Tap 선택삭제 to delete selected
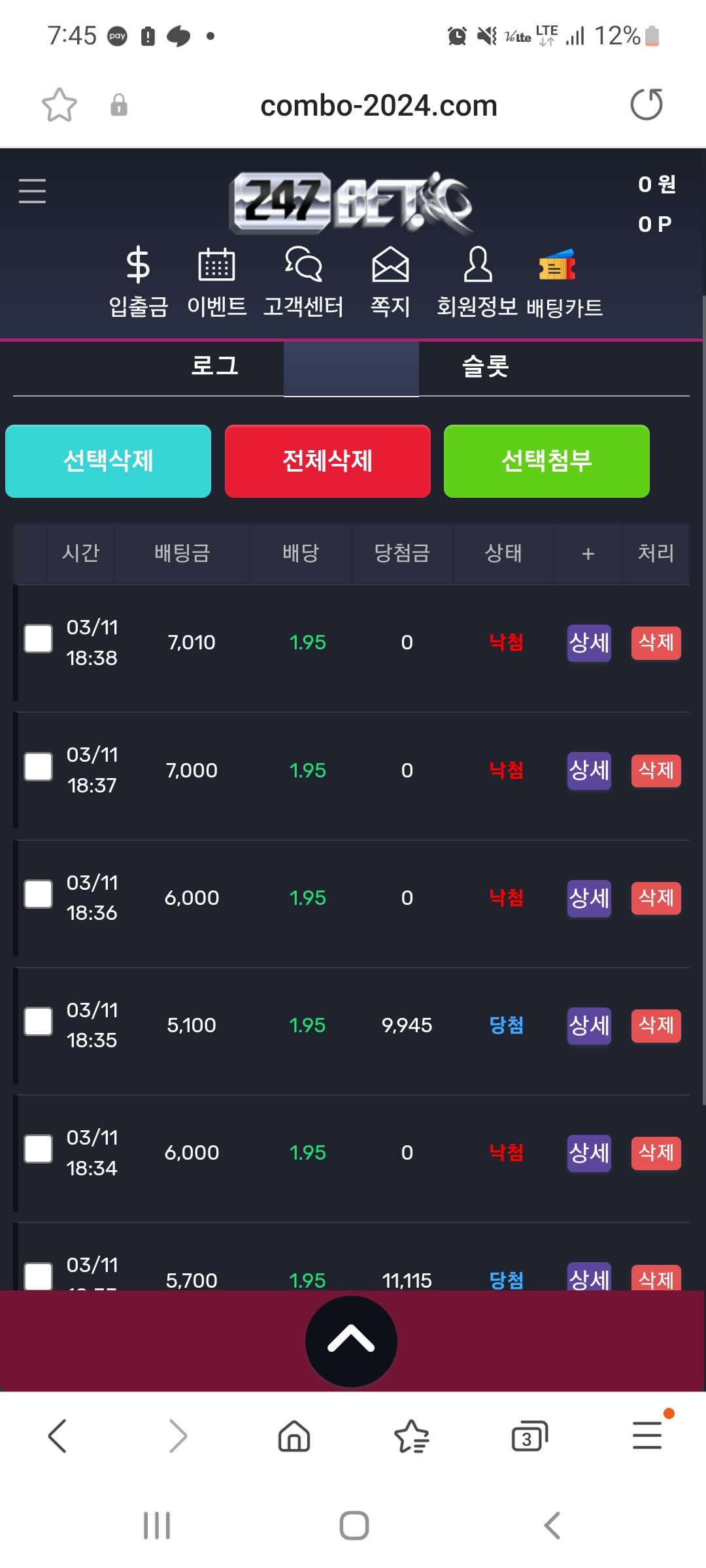This screenshot has width=706, height=1568. point(109,461)
